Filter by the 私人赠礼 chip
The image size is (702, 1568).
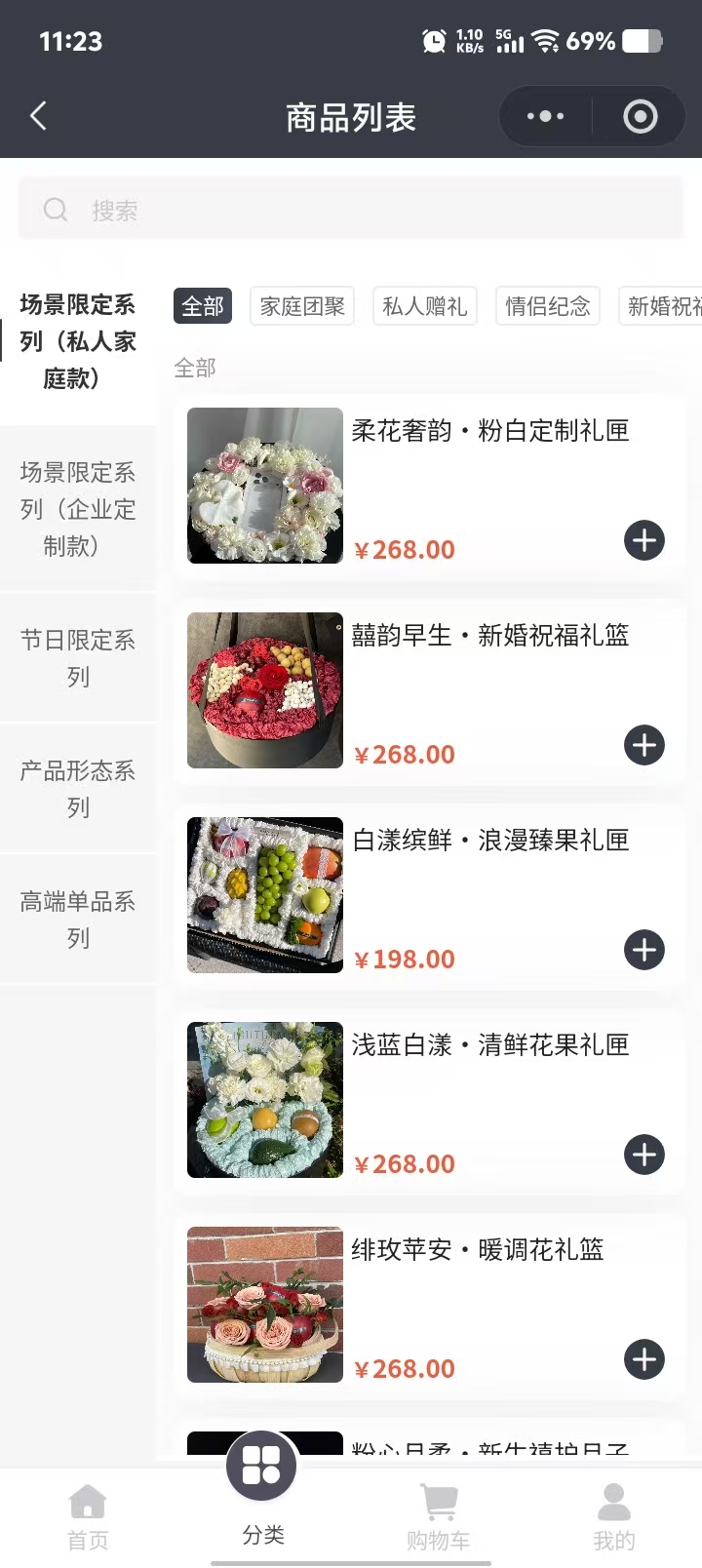pos(424,306)
